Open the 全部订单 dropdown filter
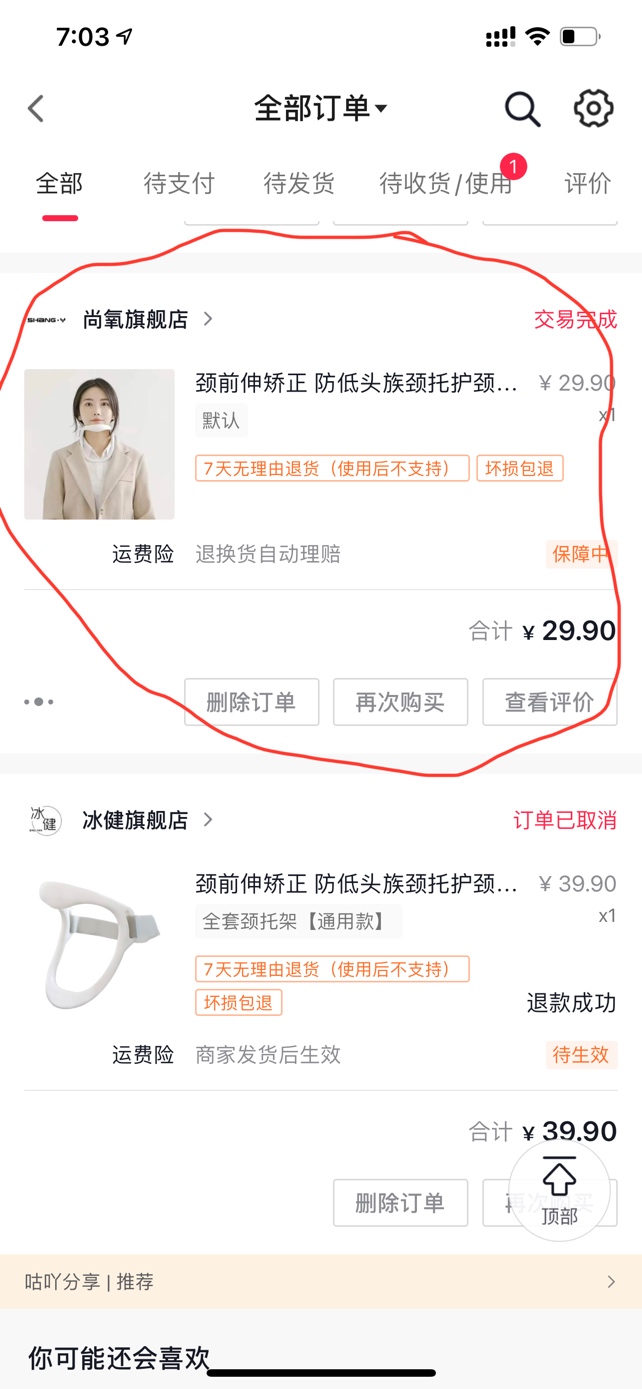 [x=320, y=108]
